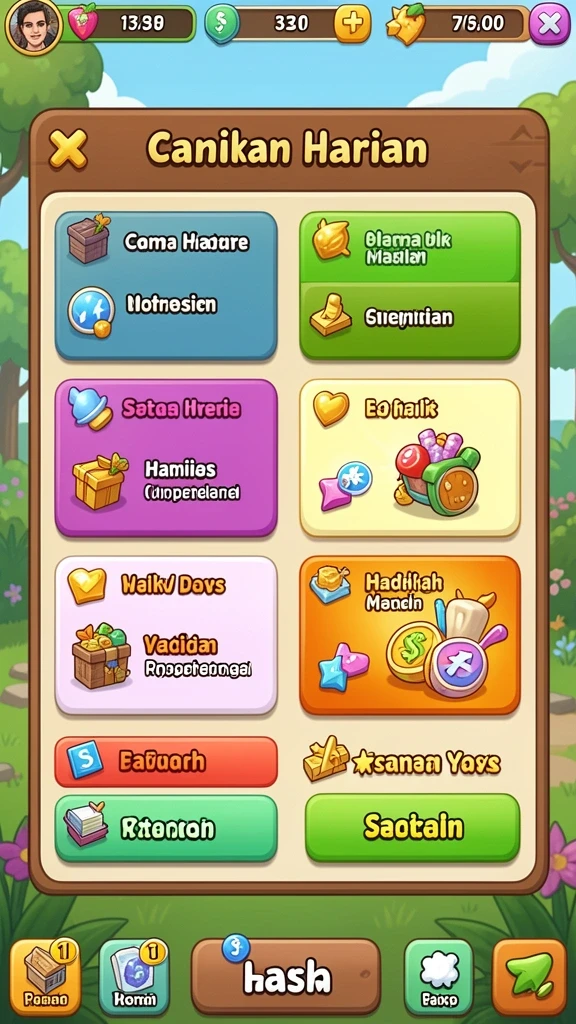Open the Coma Hadure blue card

166,285
